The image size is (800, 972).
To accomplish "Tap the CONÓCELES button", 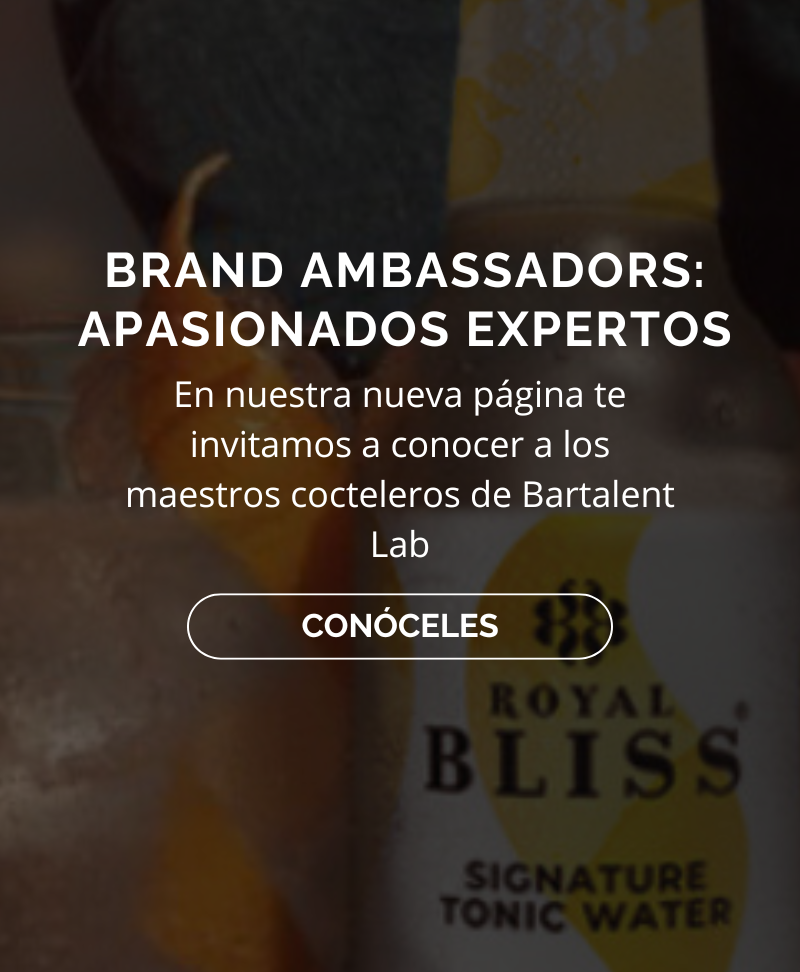I will 400,626.
